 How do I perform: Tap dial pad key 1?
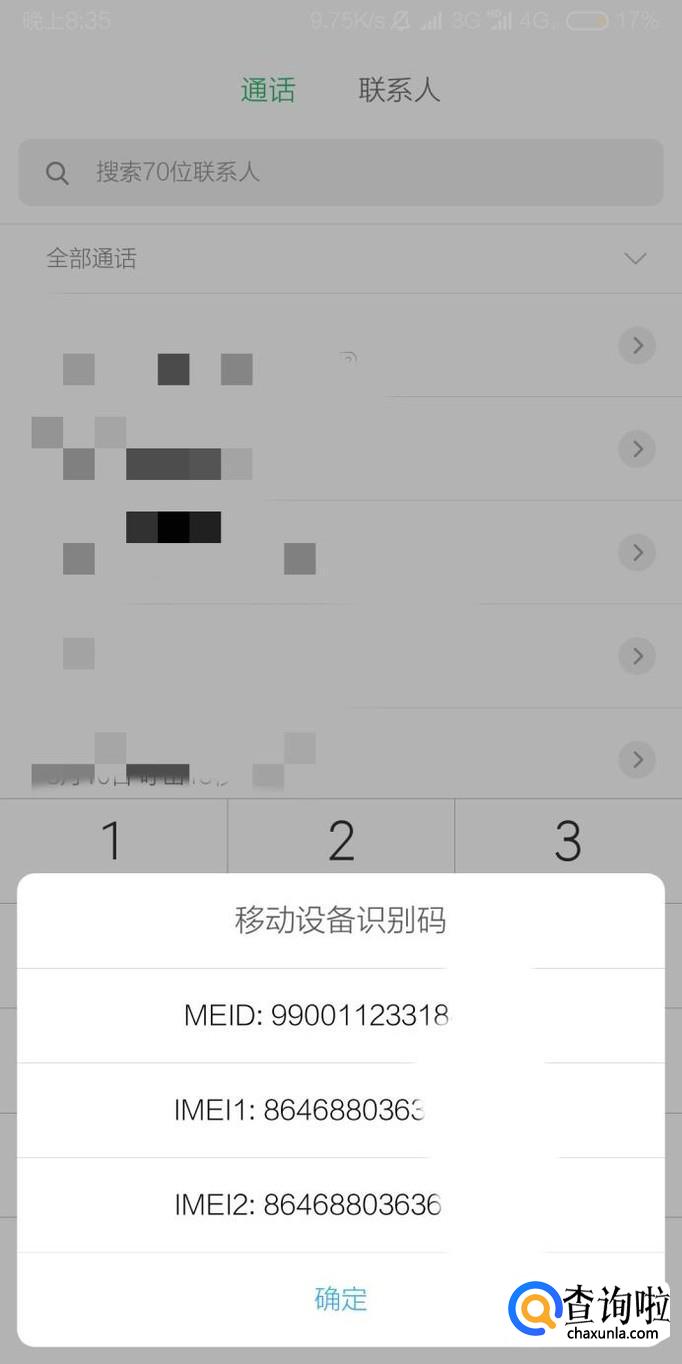112,840
